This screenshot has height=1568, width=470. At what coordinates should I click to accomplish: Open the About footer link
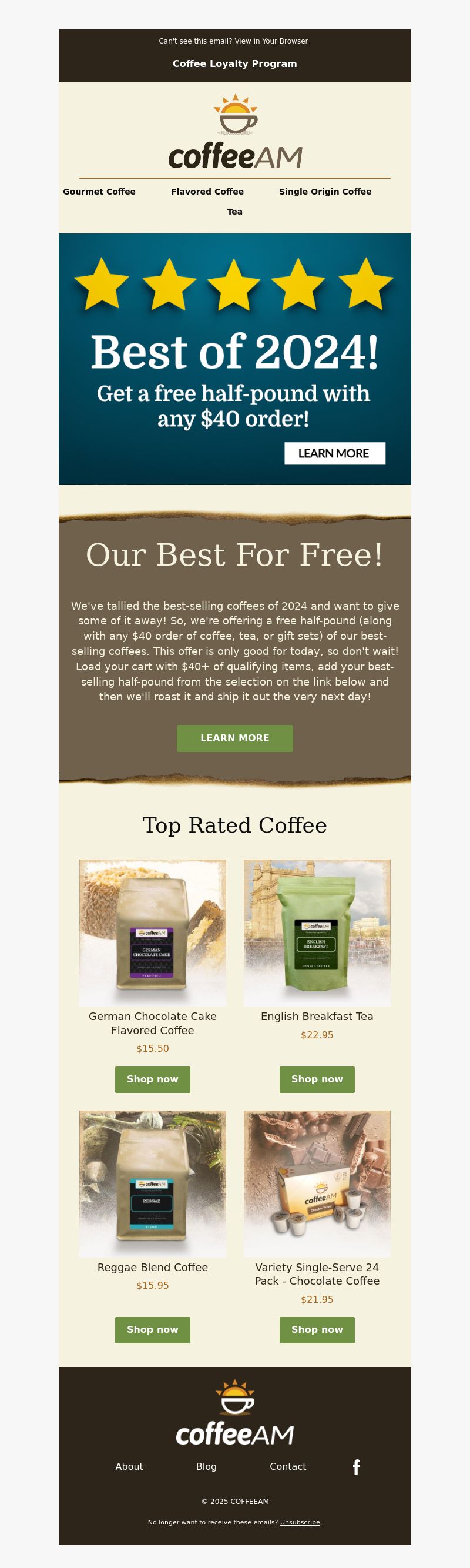(x=129, y=1466)
